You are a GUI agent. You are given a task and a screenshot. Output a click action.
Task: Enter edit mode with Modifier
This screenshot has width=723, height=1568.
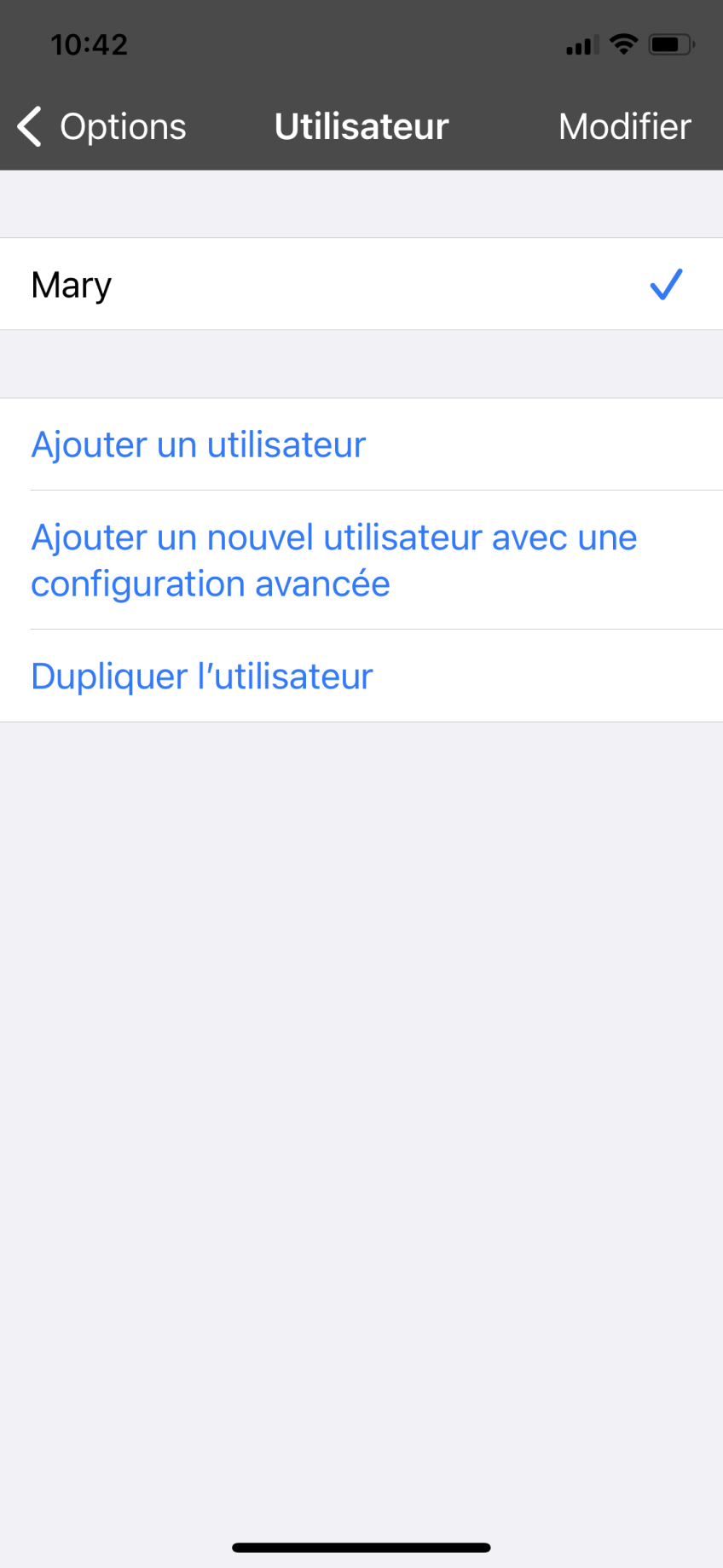click(x=624, y=126)
